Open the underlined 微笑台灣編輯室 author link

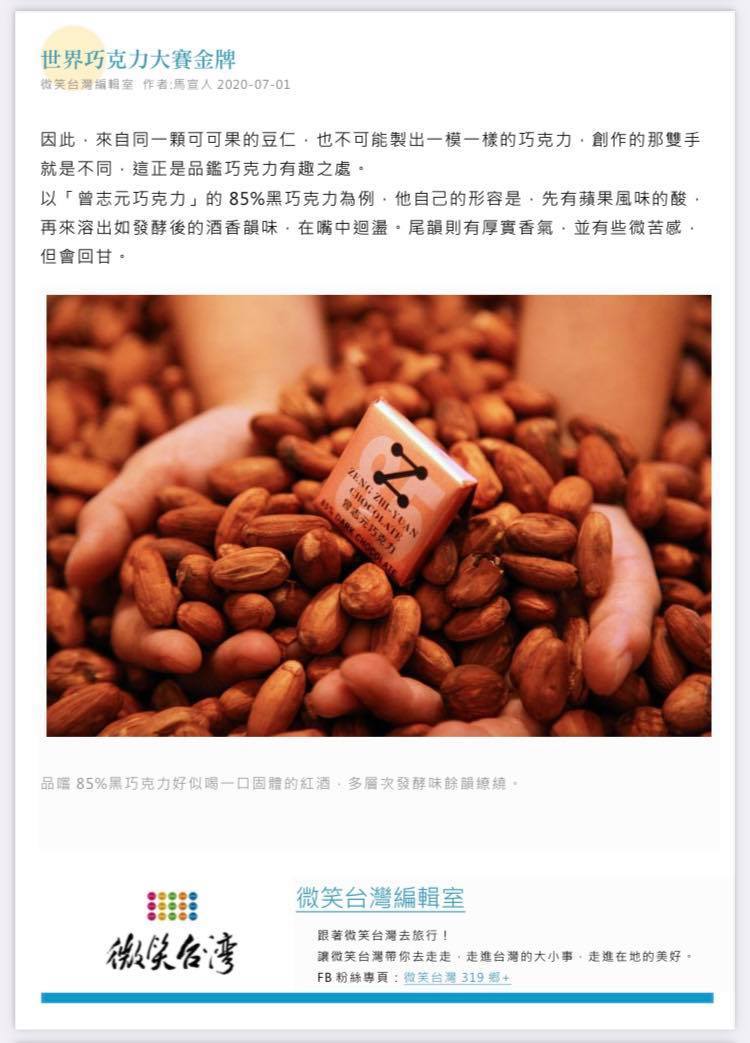pos(380,898)
